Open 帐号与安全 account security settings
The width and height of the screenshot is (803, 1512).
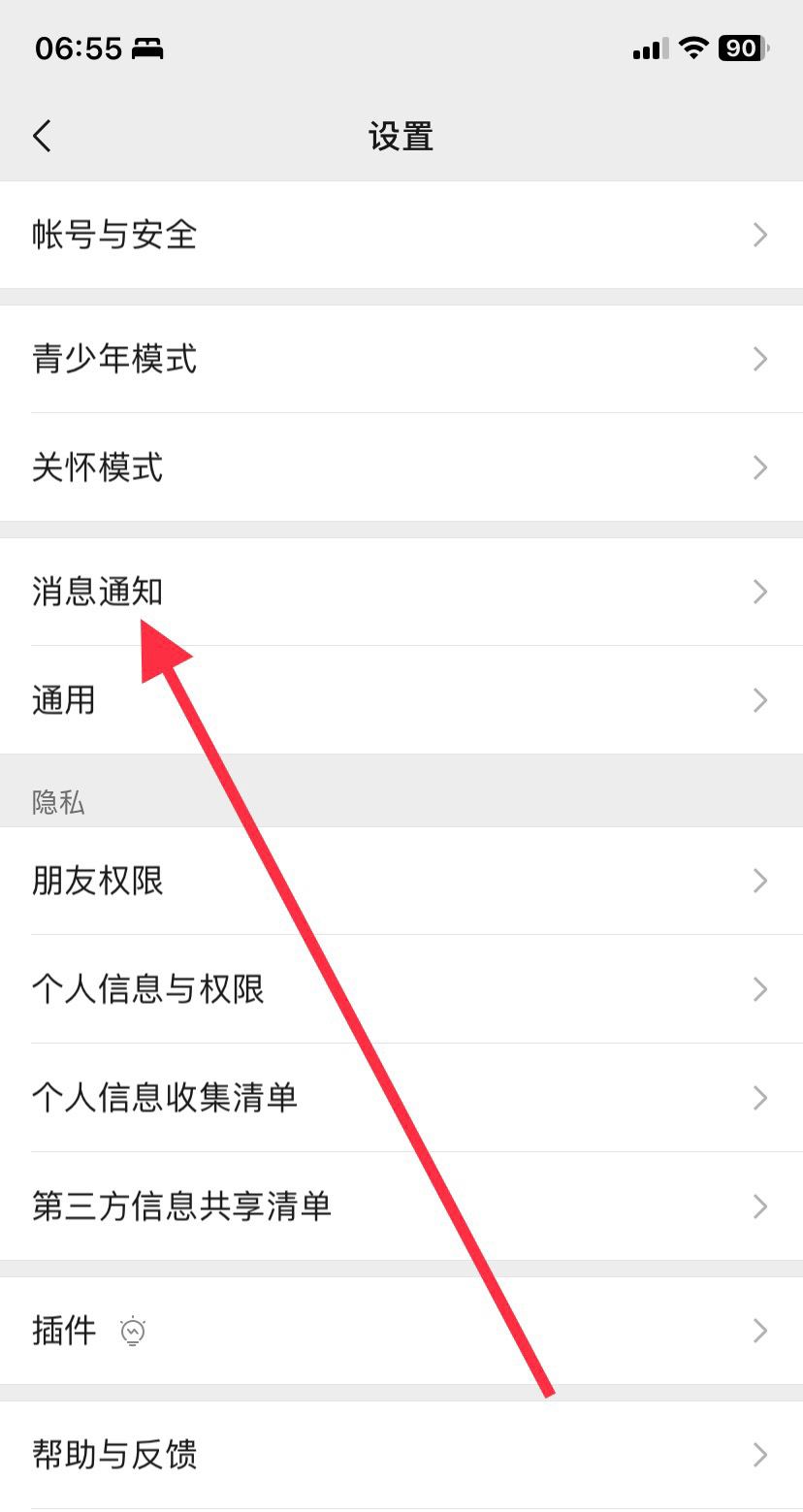(x=113, y=235)
